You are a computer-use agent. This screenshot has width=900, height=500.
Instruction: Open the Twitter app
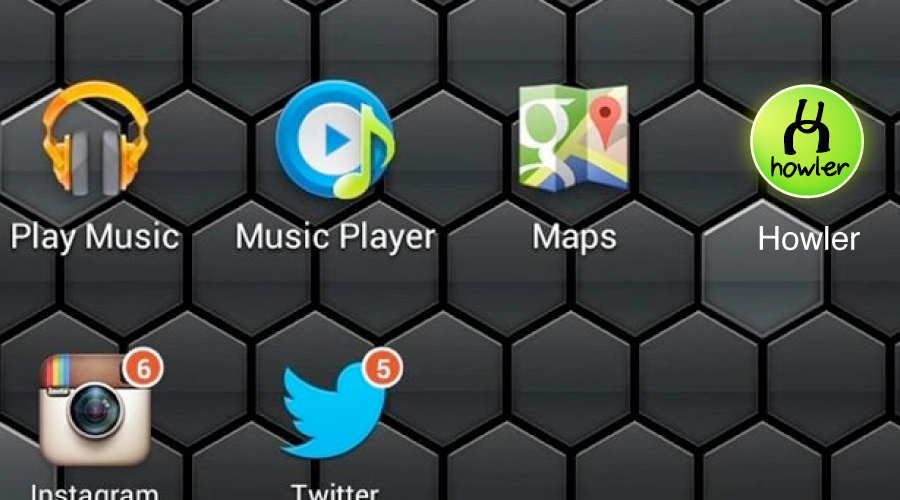pos(333,412)
